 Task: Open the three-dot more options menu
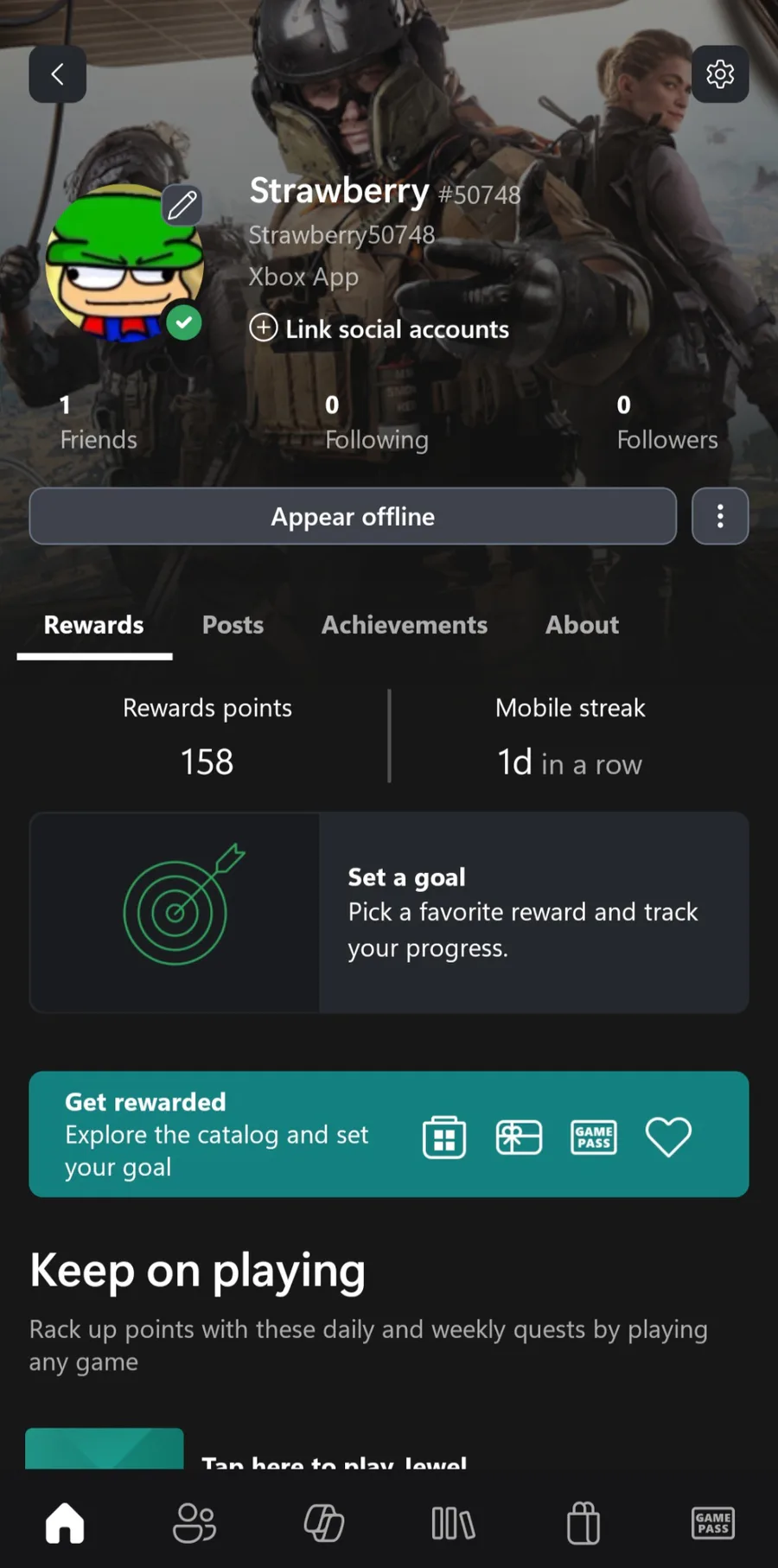(720, 517)
